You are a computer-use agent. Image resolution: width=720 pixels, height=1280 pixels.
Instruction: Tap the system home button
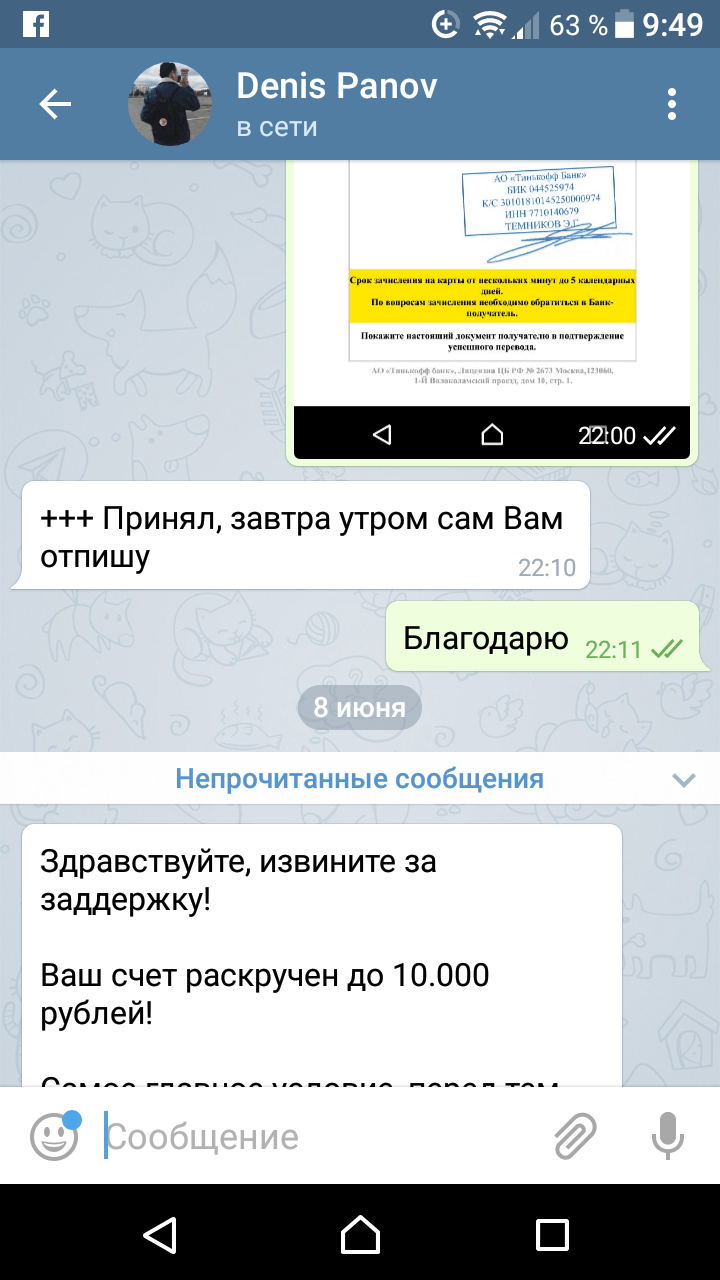pyautogui.click(x=360, y=1235)
